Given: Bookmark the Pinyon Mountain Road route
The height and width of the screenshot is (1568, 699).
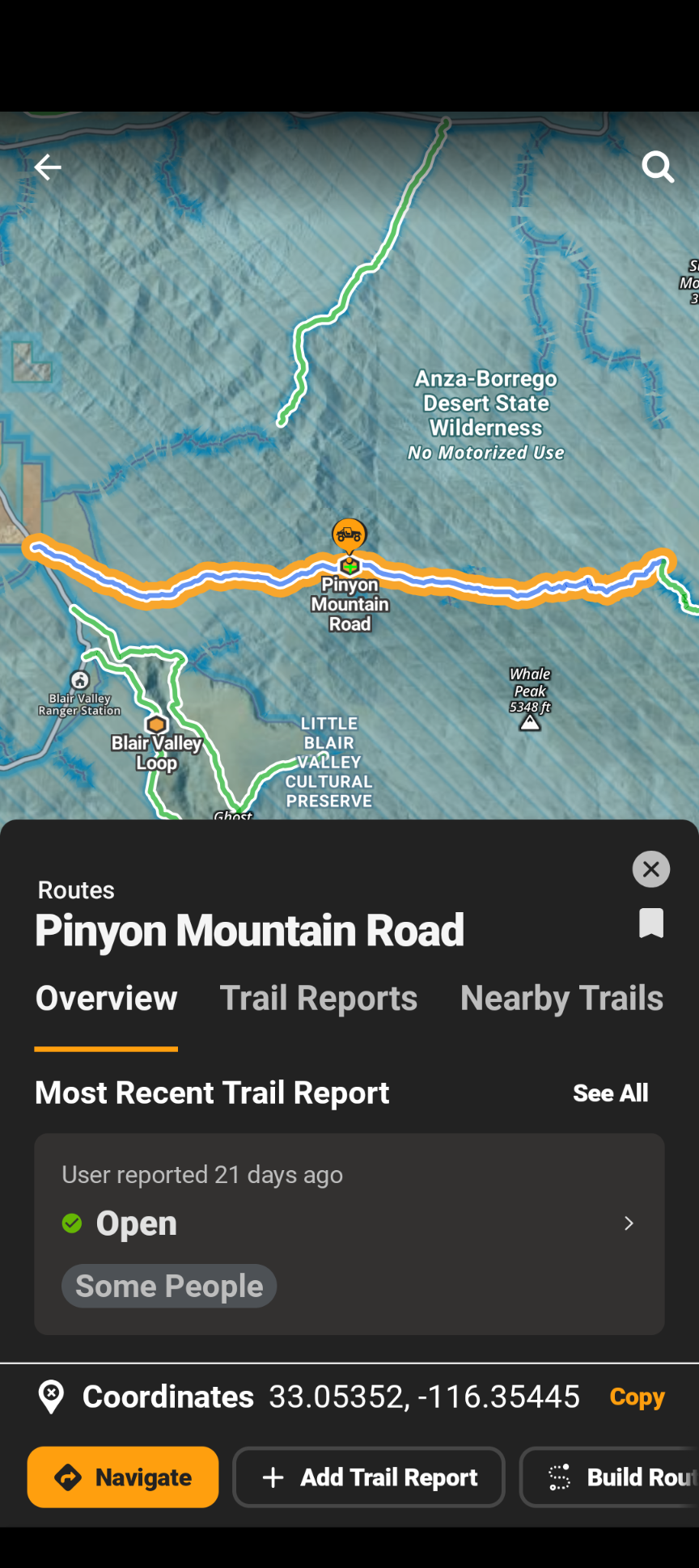Looking at the screenshot, I should 650,923.
